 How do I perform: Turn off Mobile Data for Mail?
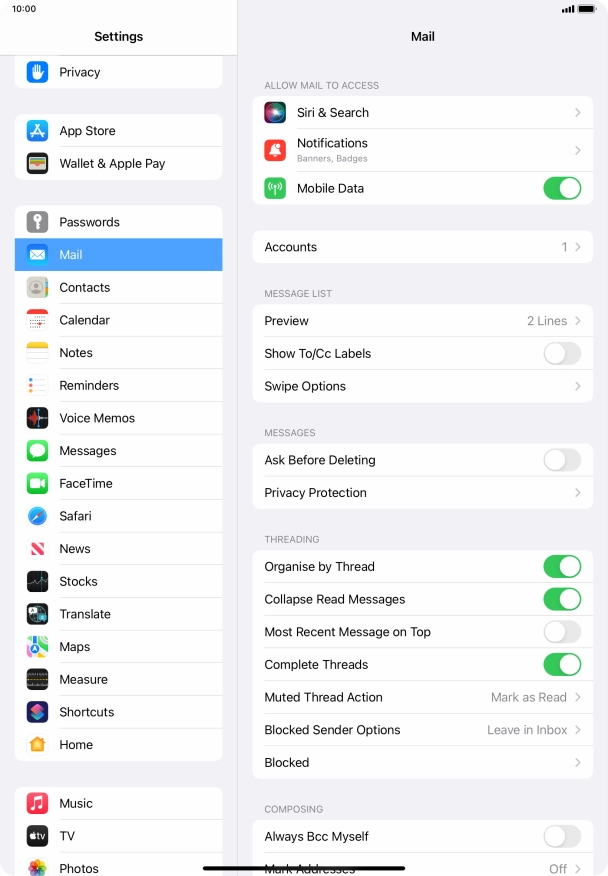pos(561,188)
